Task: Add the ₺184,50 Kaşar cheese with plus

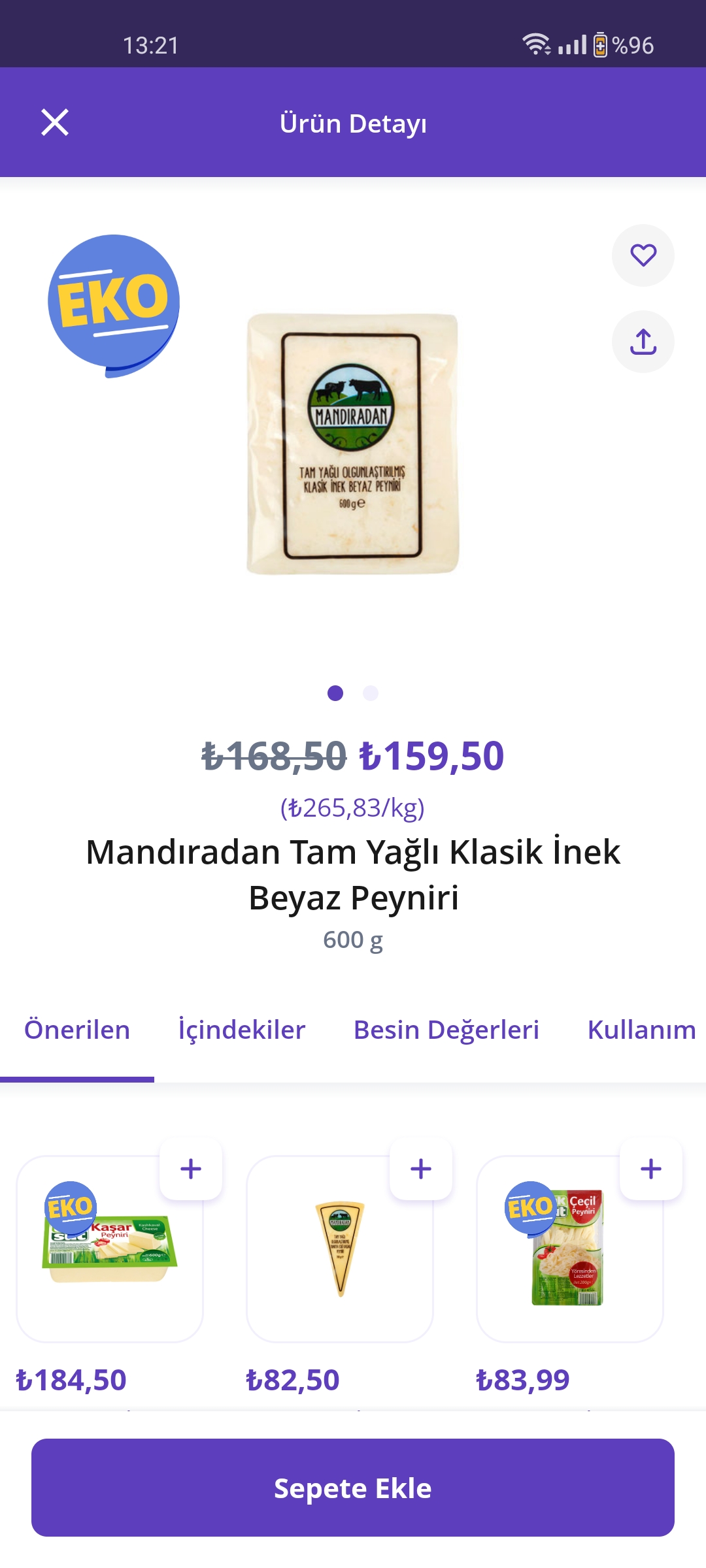Action: (x=191, y=1169)
